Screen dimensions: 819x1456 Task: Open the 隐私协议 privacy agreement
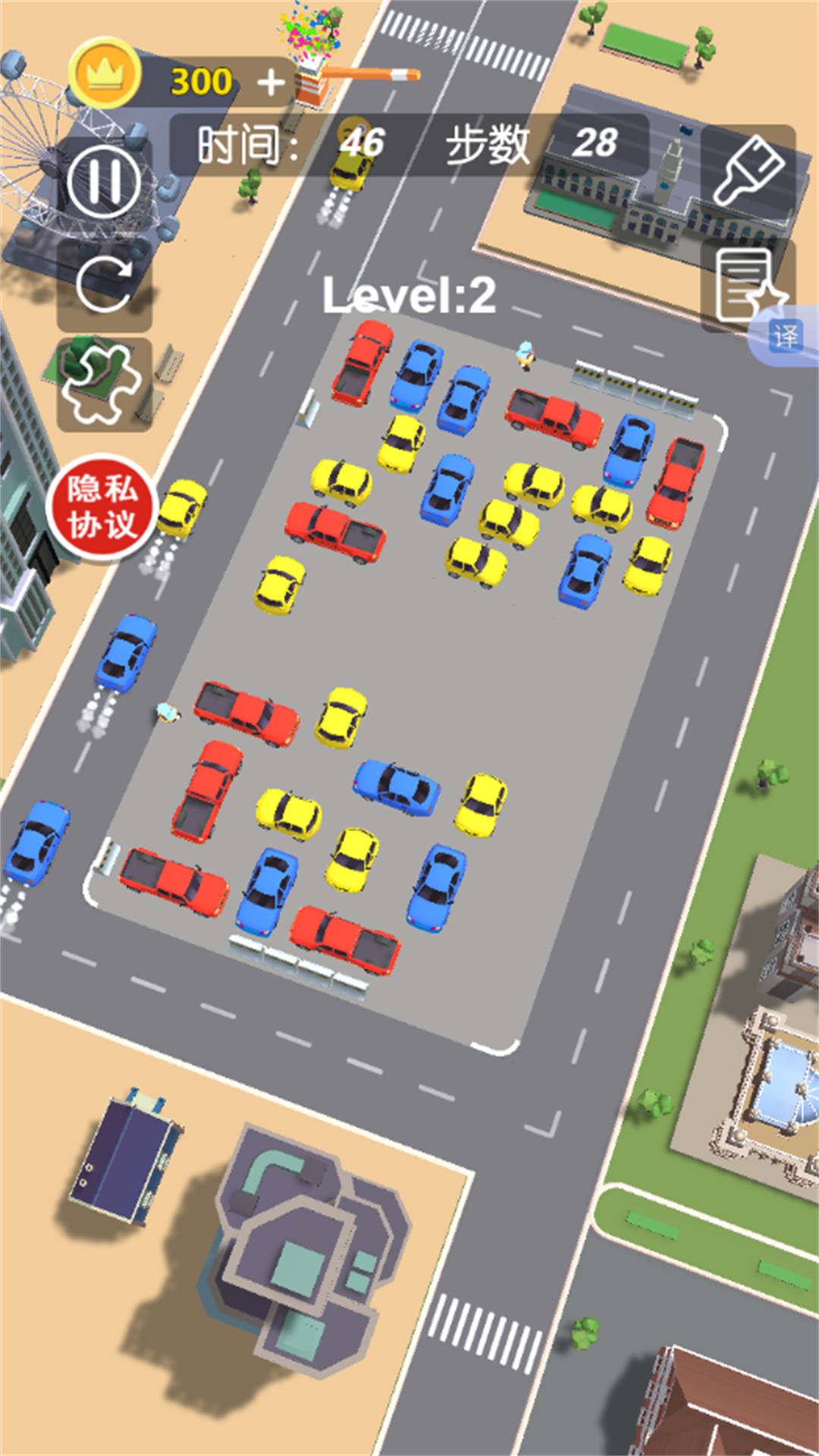[x=102, y=507]
